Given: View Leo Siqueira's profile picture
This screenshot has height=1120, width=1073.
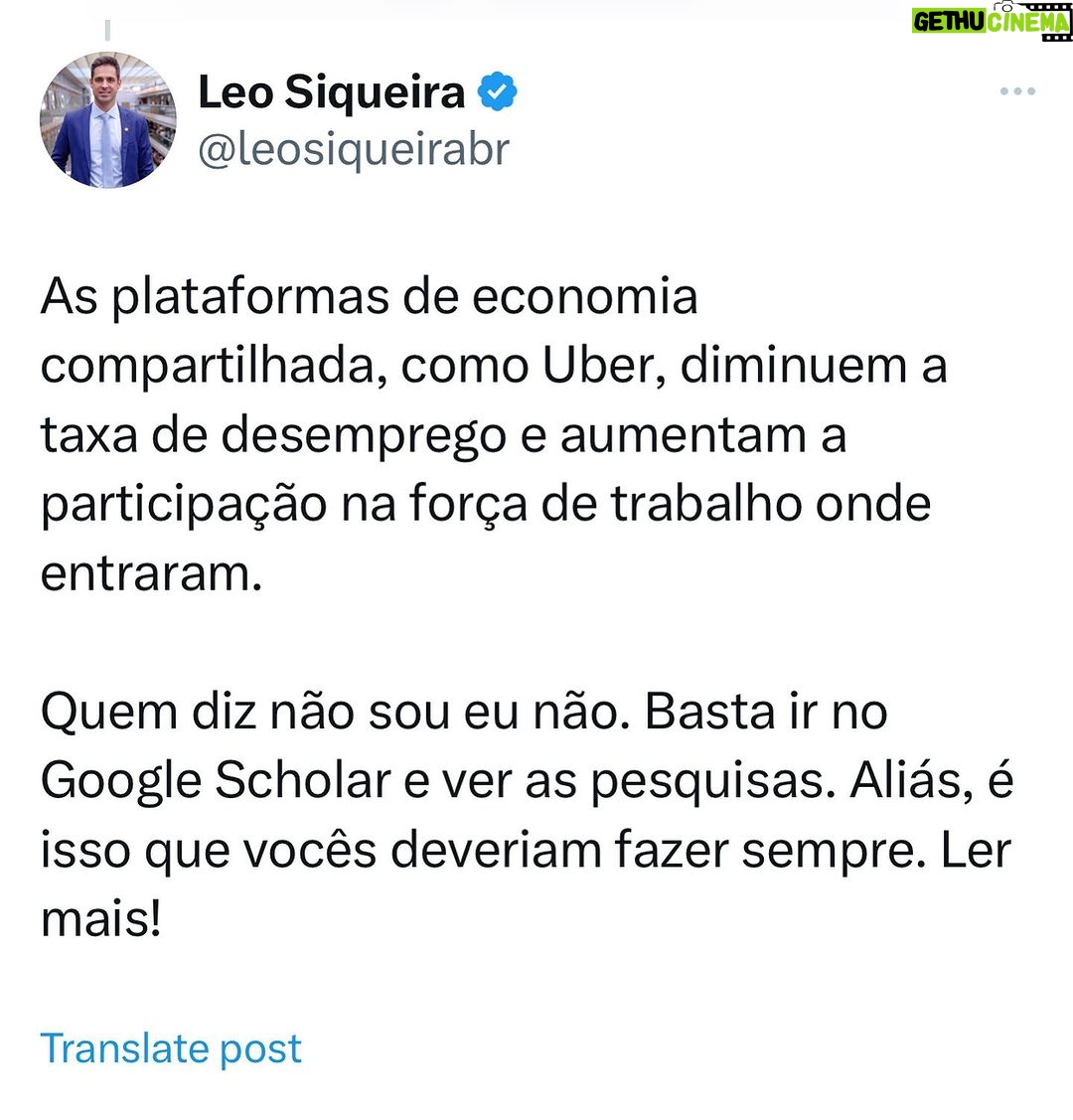Looking at the screenshot, I should (107, 120).
